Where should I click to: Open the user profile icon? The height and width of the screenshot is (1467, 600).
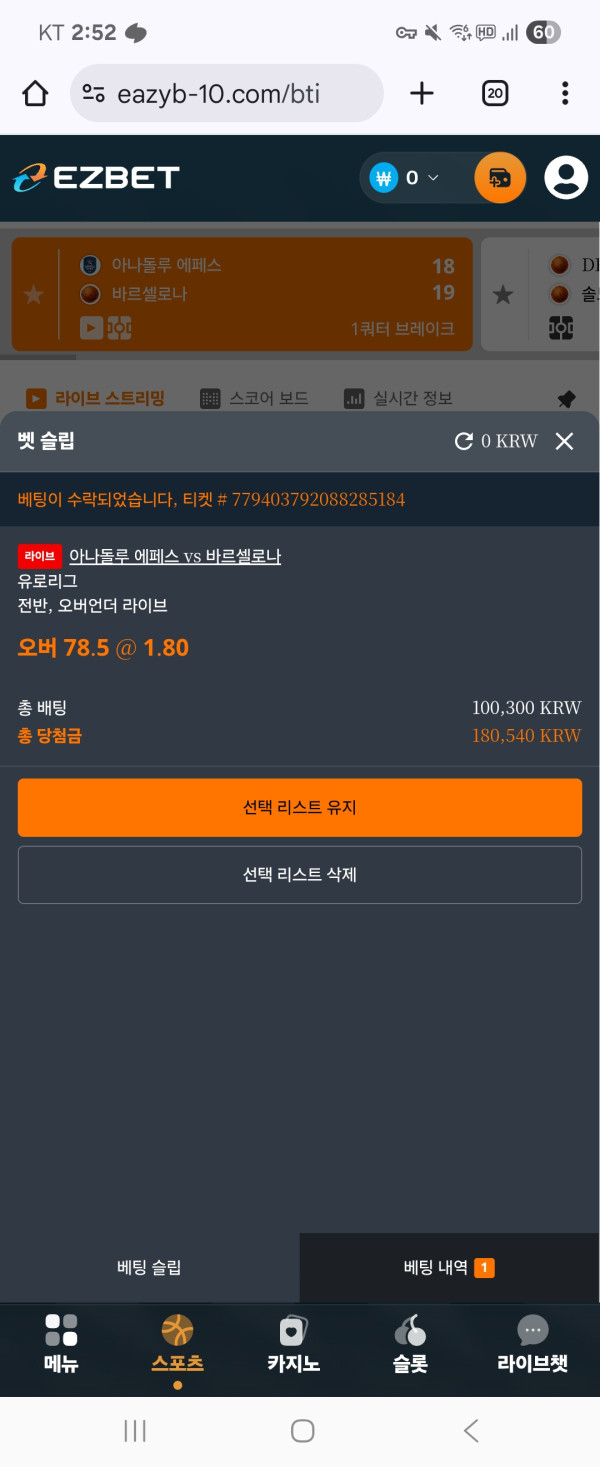pyautogui.click(x=566, y=178)
